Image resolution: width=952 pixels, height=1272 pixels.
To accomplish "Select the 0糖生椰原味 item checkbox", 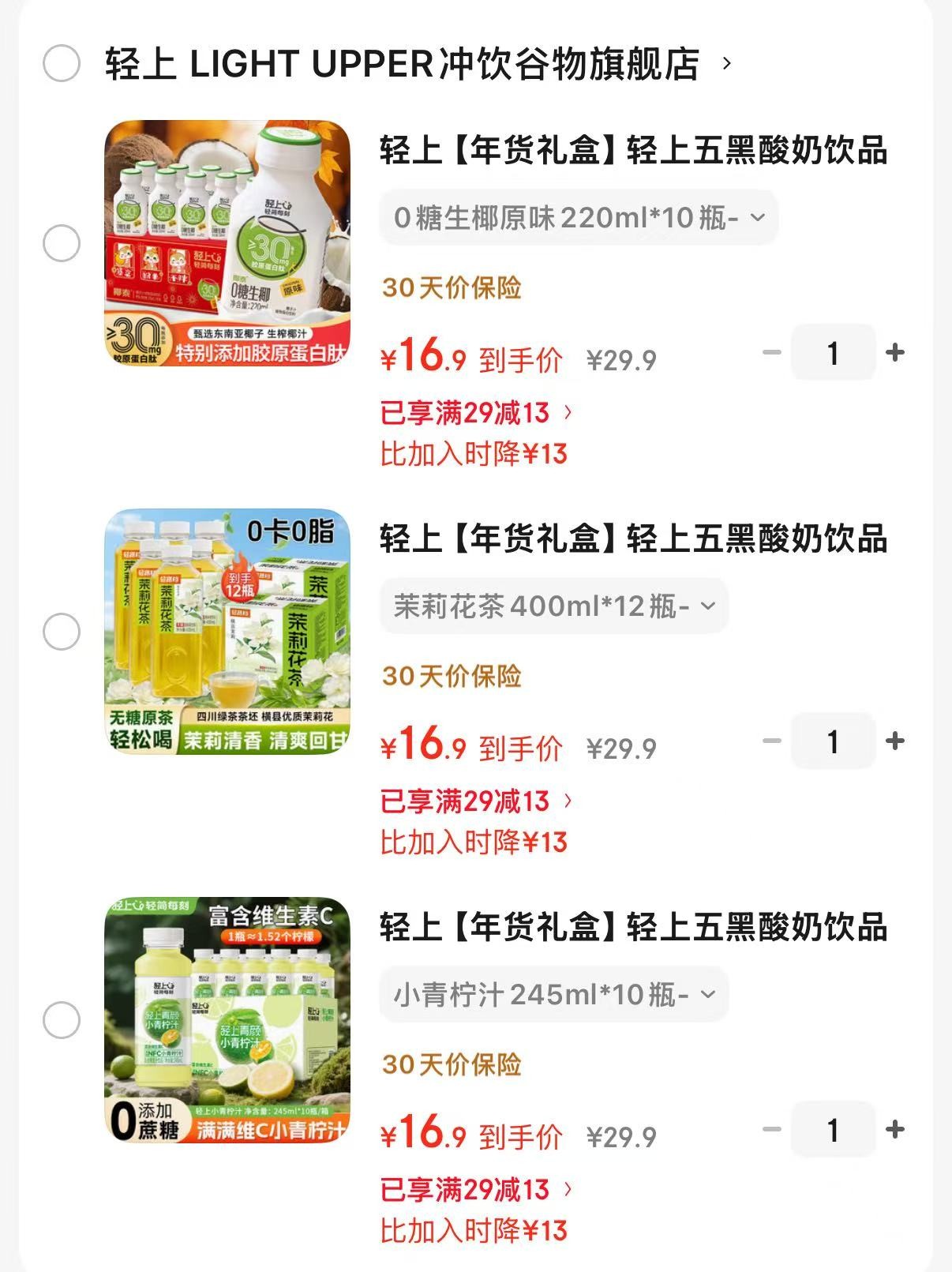I will [62, 243].
